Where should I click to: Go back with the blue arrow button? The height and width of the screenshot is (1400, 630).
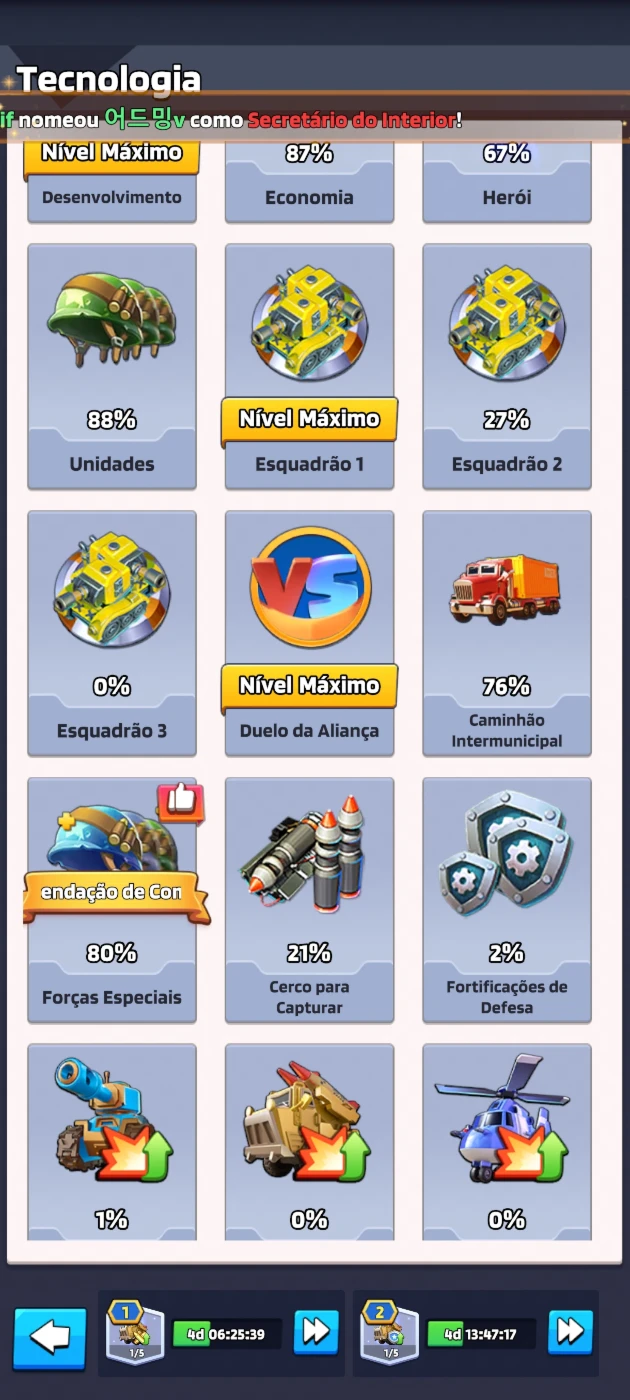50,1338
